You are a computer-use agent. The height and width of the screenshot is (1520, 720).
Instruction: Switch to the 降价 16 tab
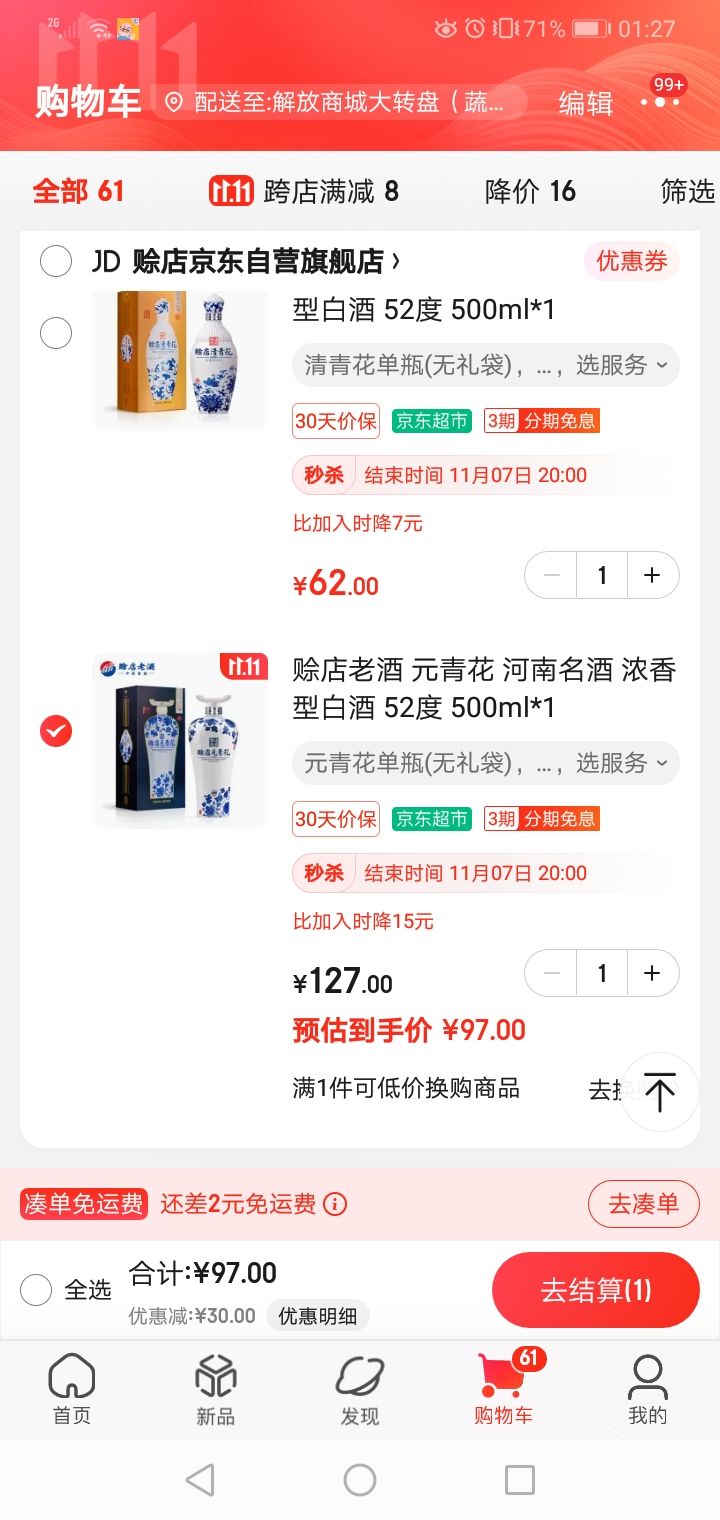528,192
